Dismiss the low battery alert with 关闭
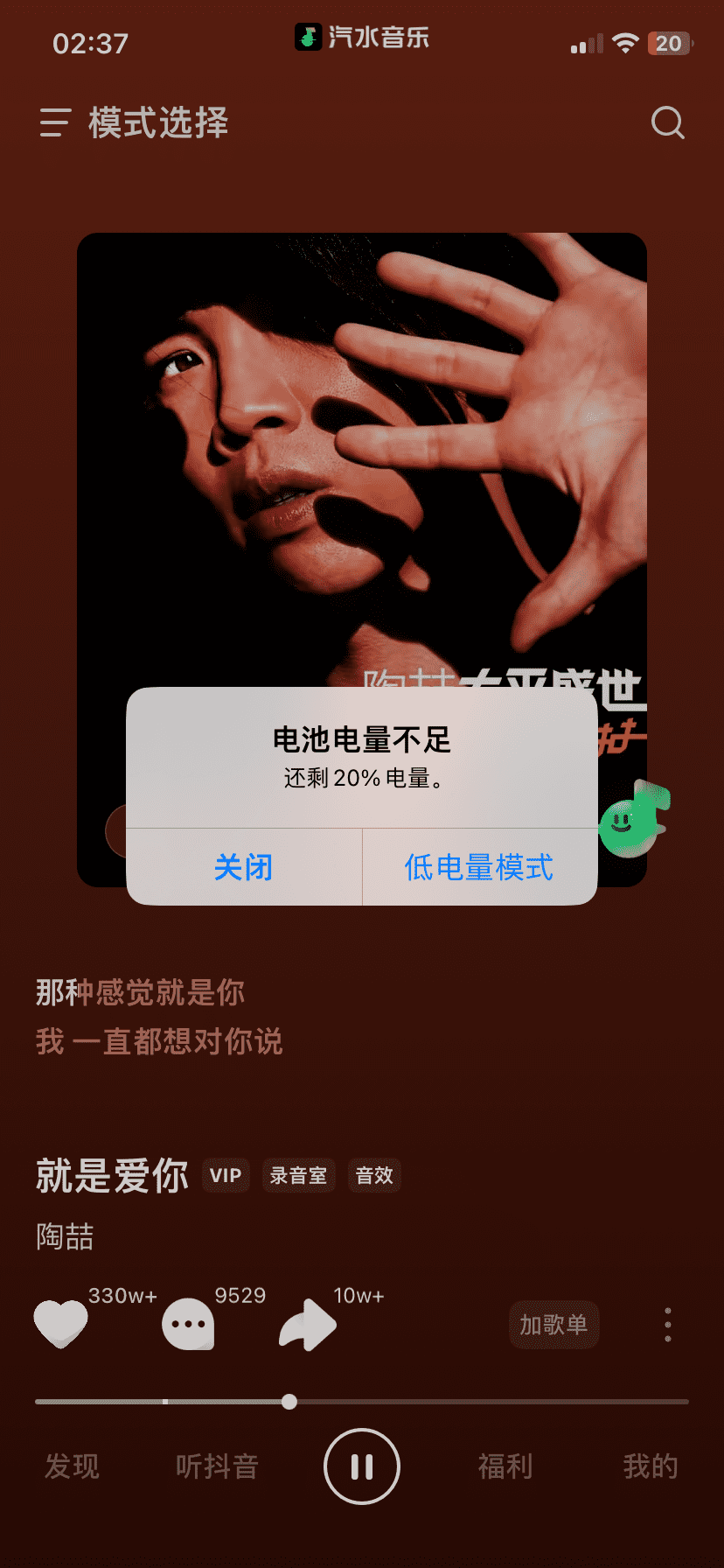The width and height of the screenshot is (724, 1568). coord(244,867)
